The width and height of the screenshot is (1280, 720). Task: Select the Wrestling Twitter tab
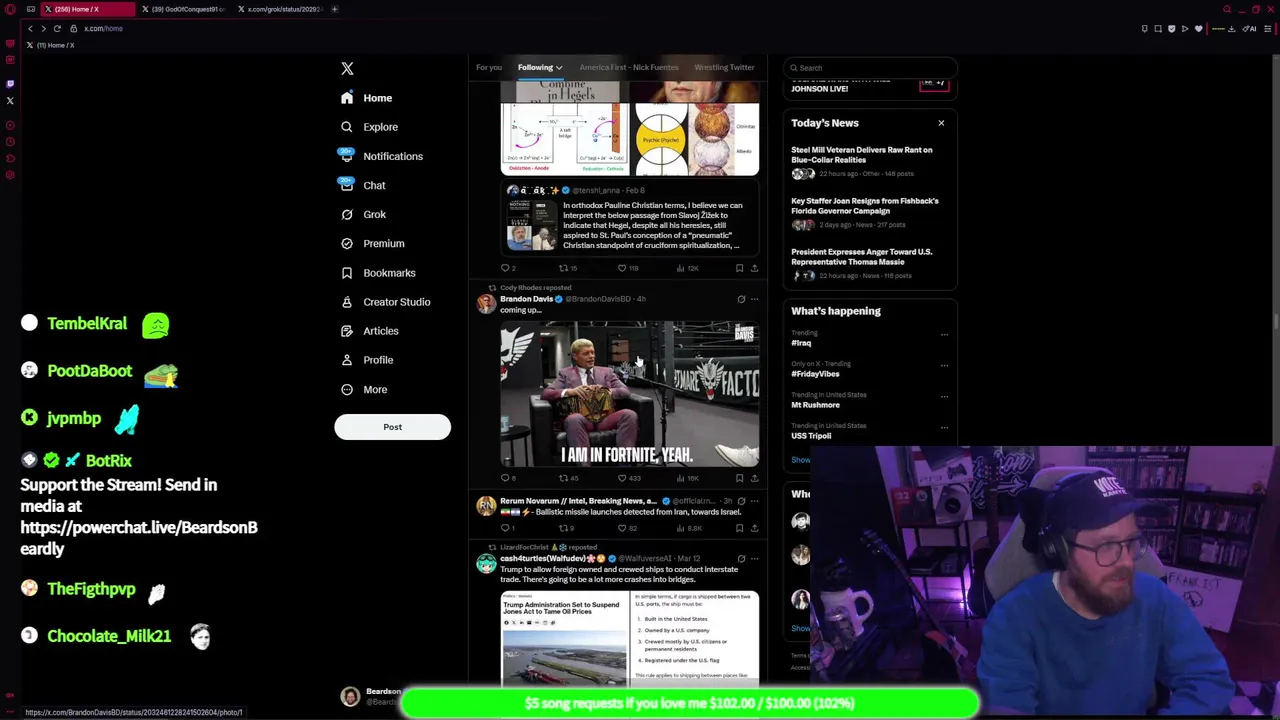(724, 68)
